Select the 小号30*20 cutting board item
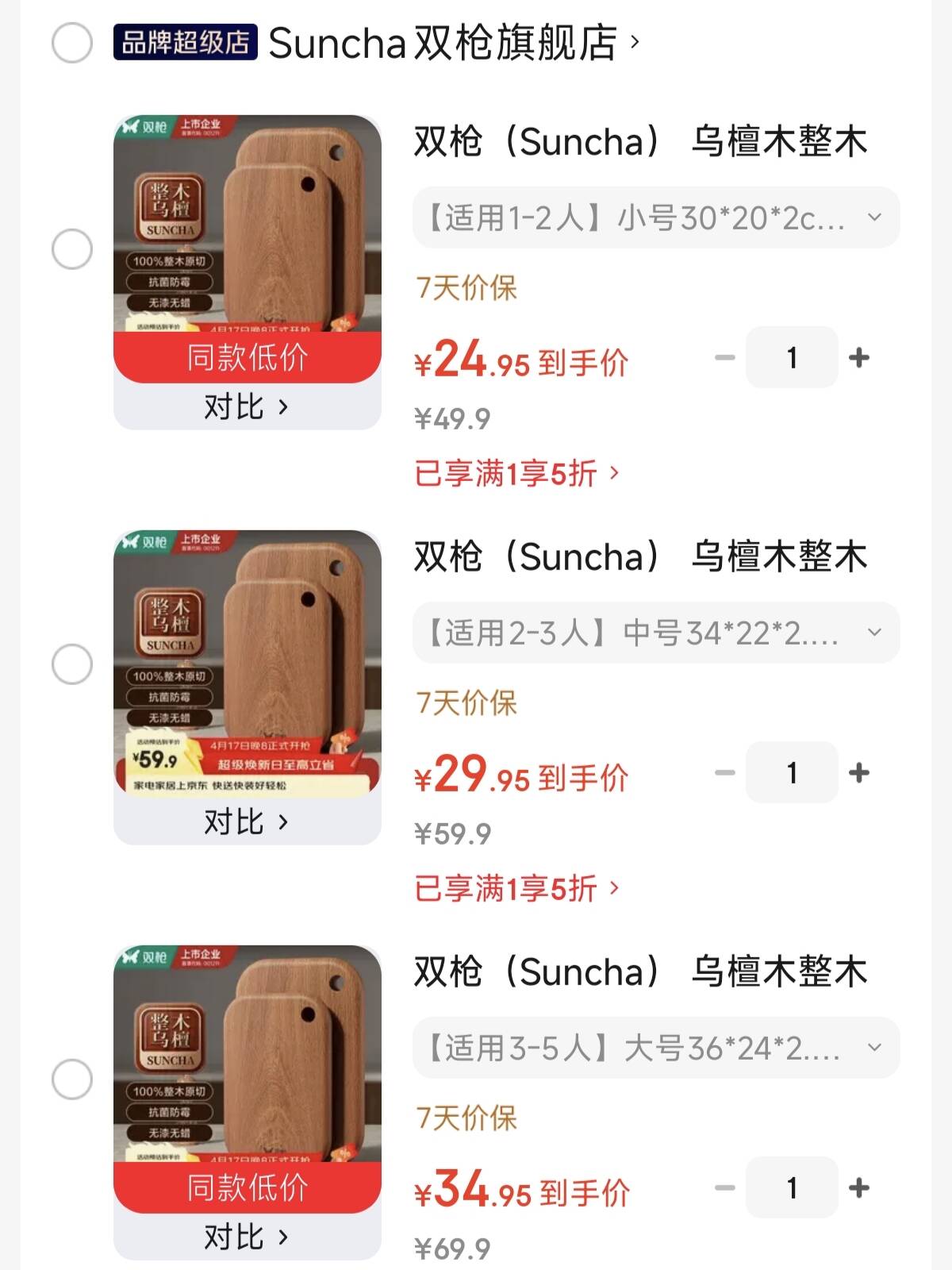This screenshot has width=952, height=1270. click(72, 249)
